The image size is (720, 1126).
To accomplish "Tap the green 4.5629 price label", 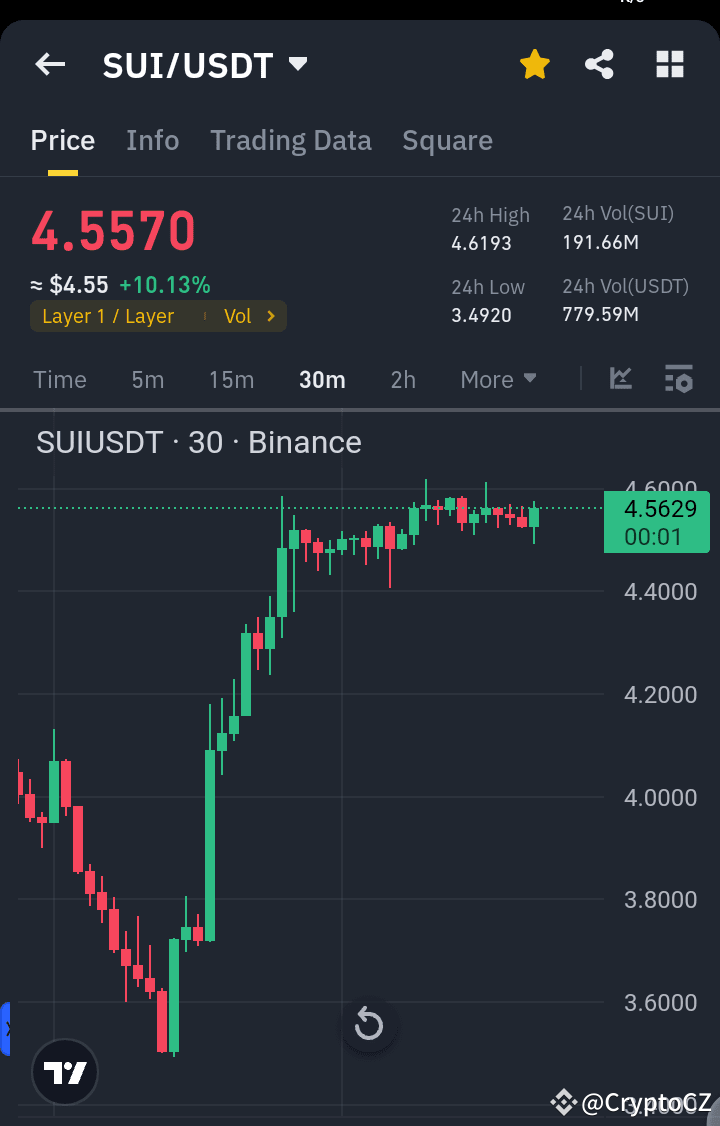I will 656,521.
